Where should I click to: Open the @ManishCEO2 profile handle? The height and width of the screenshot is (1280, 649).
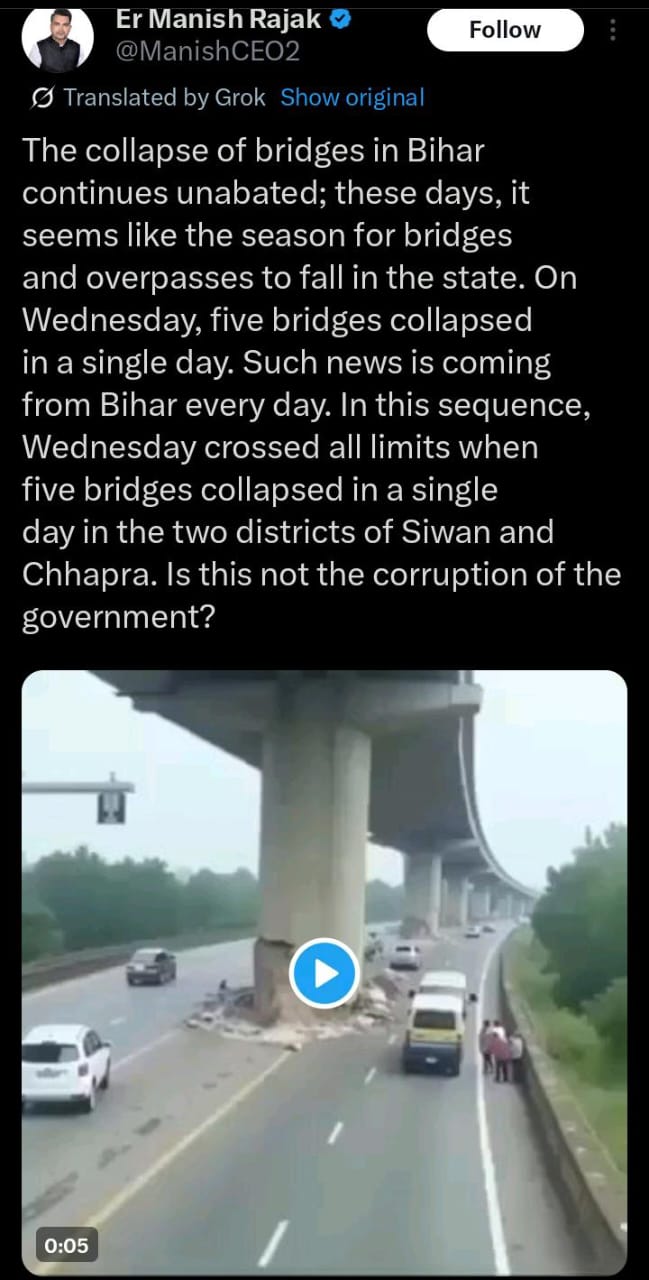pyautogui.click(x=208, y=50)
